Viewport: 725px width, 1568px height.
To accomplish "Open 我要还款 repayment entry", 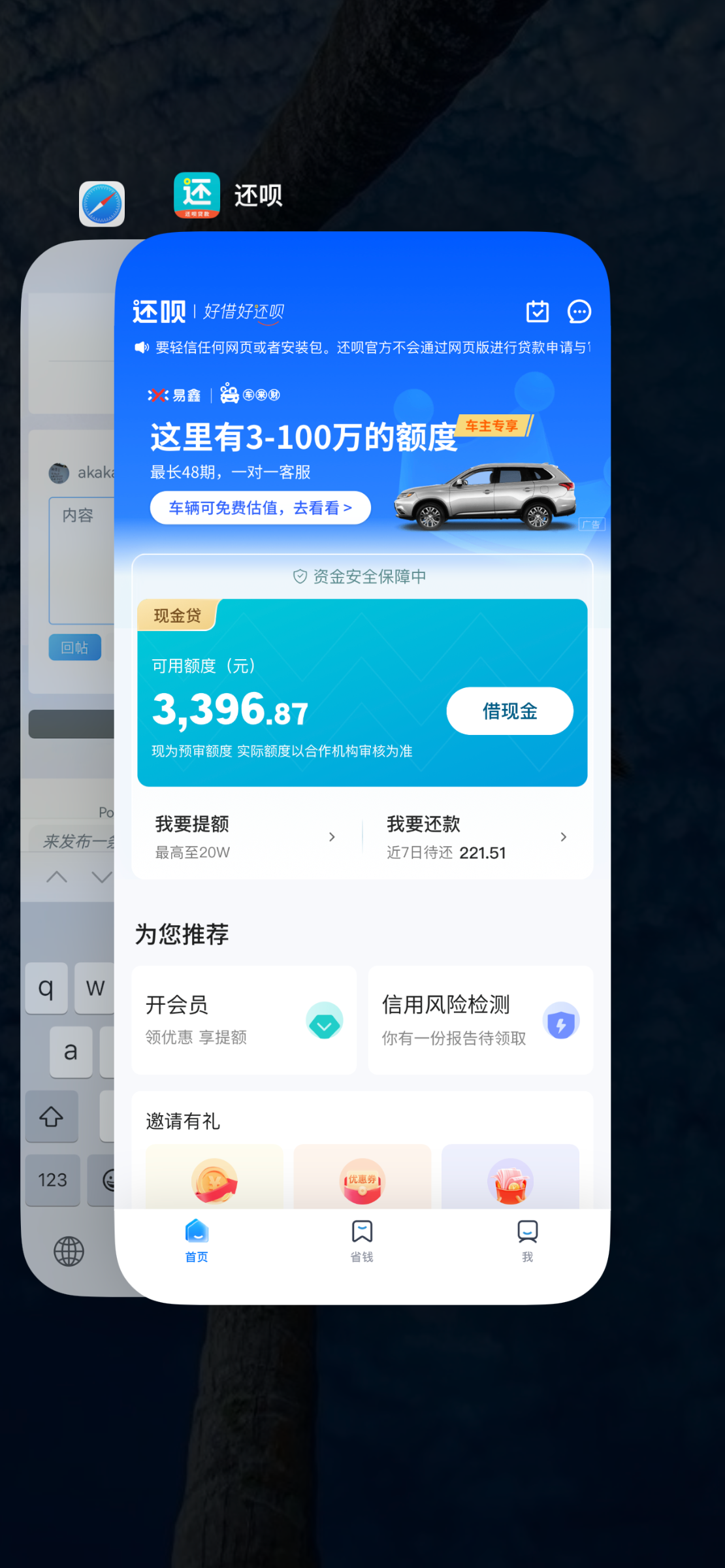I will click(x=477, y=837).
